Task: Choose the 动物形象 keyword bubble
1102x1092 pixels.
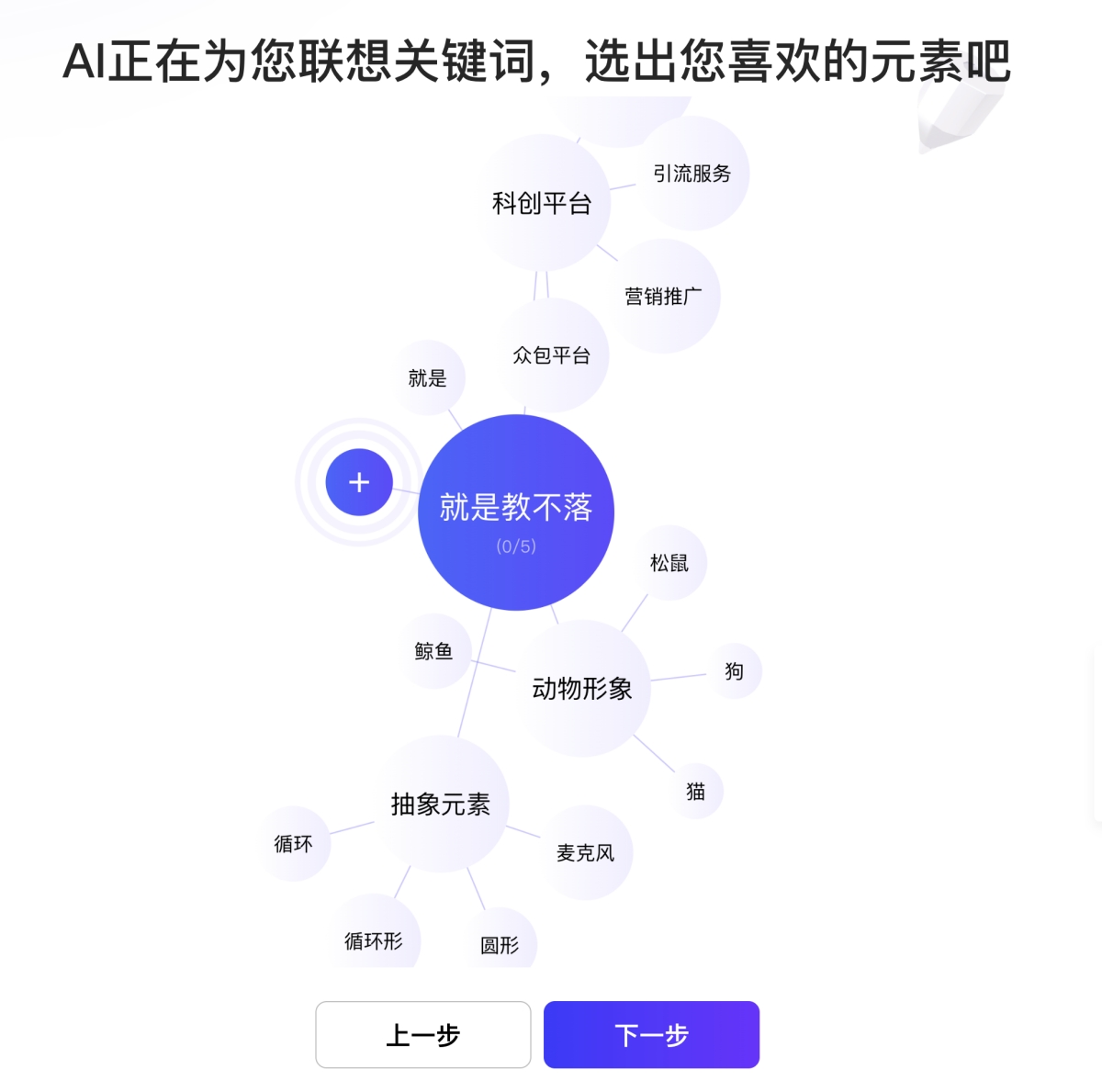Action: tap(582, 688)
